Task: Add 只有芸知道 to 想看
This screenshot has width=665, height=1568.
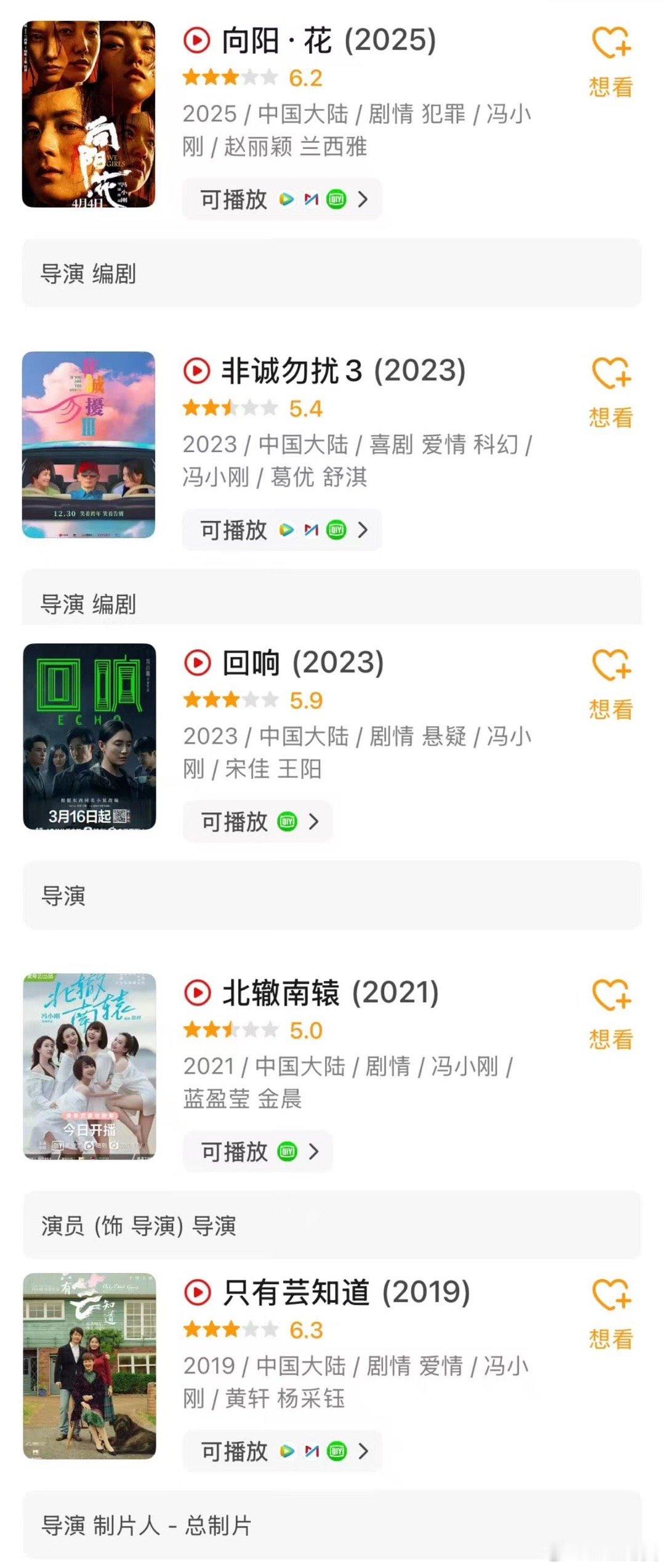Action: 611,1313
